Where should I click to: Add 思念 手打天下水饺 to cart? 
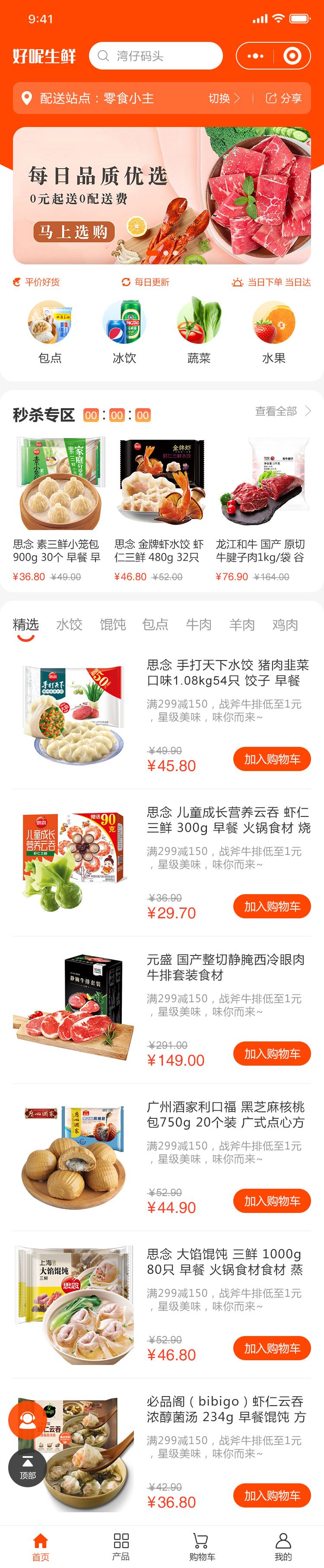pyautogui.click(x=272, y=759)
